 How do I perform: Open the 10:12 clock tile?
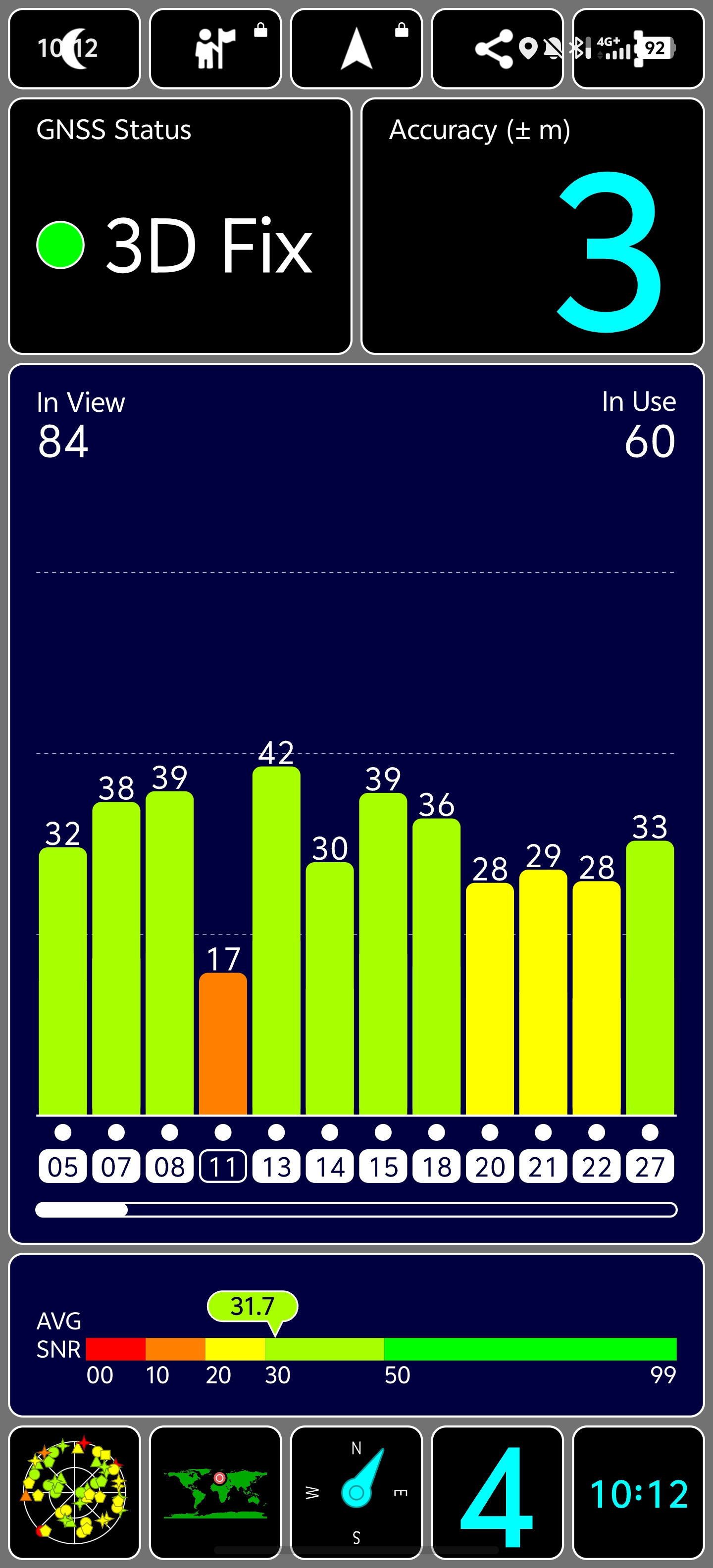click(638, 1491)
